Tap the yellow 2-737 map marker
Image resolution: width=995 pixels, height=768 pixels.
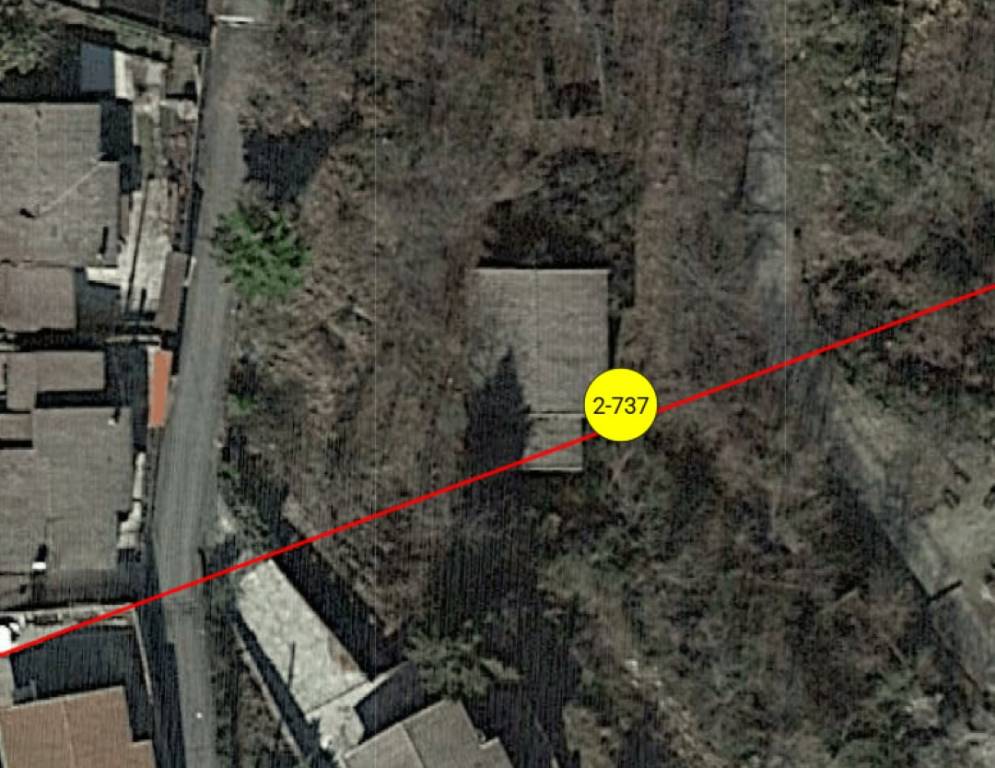pyautogui.click(x=620, y=405)
